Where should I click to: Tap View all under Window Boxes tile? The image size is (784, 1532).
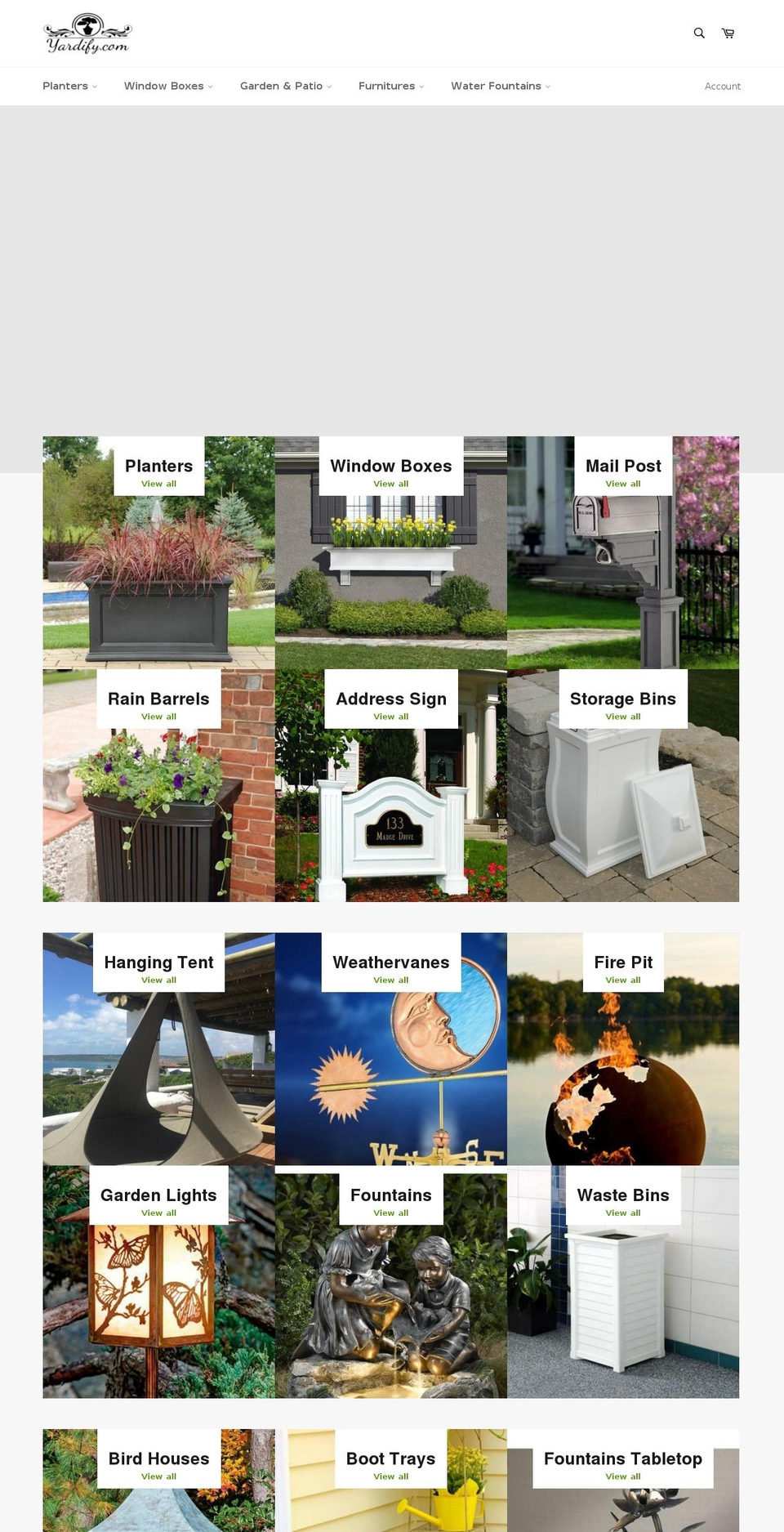(391, 484)
